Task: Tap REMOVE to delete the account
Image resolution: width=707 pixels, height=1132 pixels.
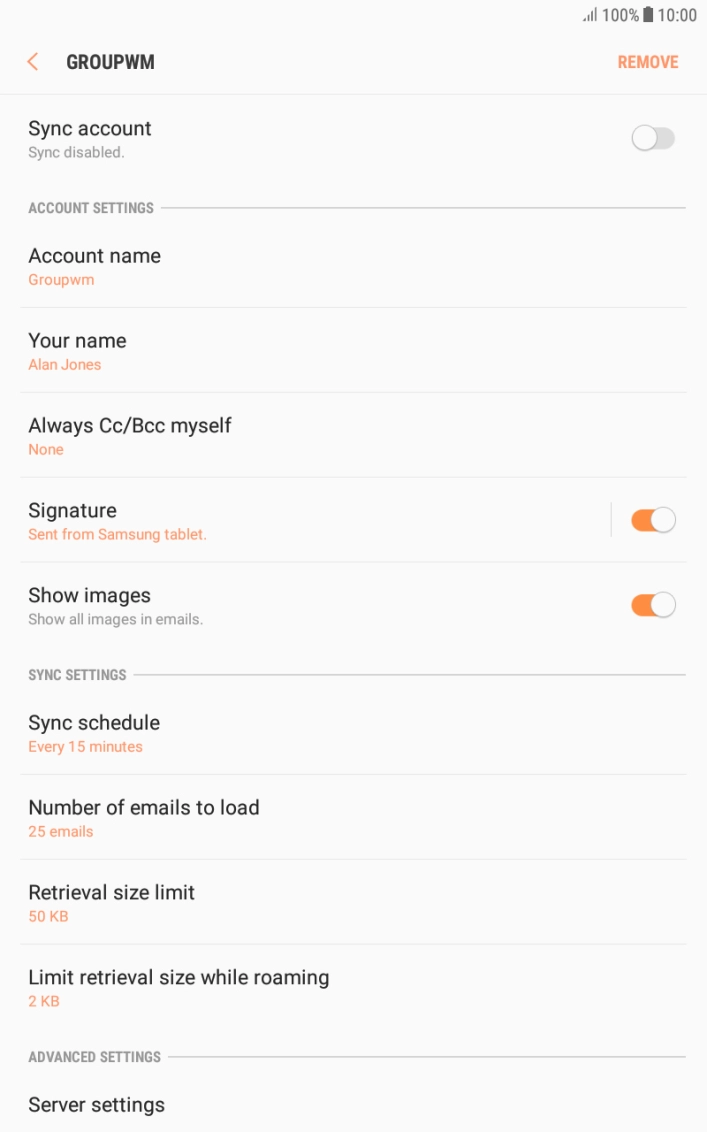Action: tap(647, 62)
